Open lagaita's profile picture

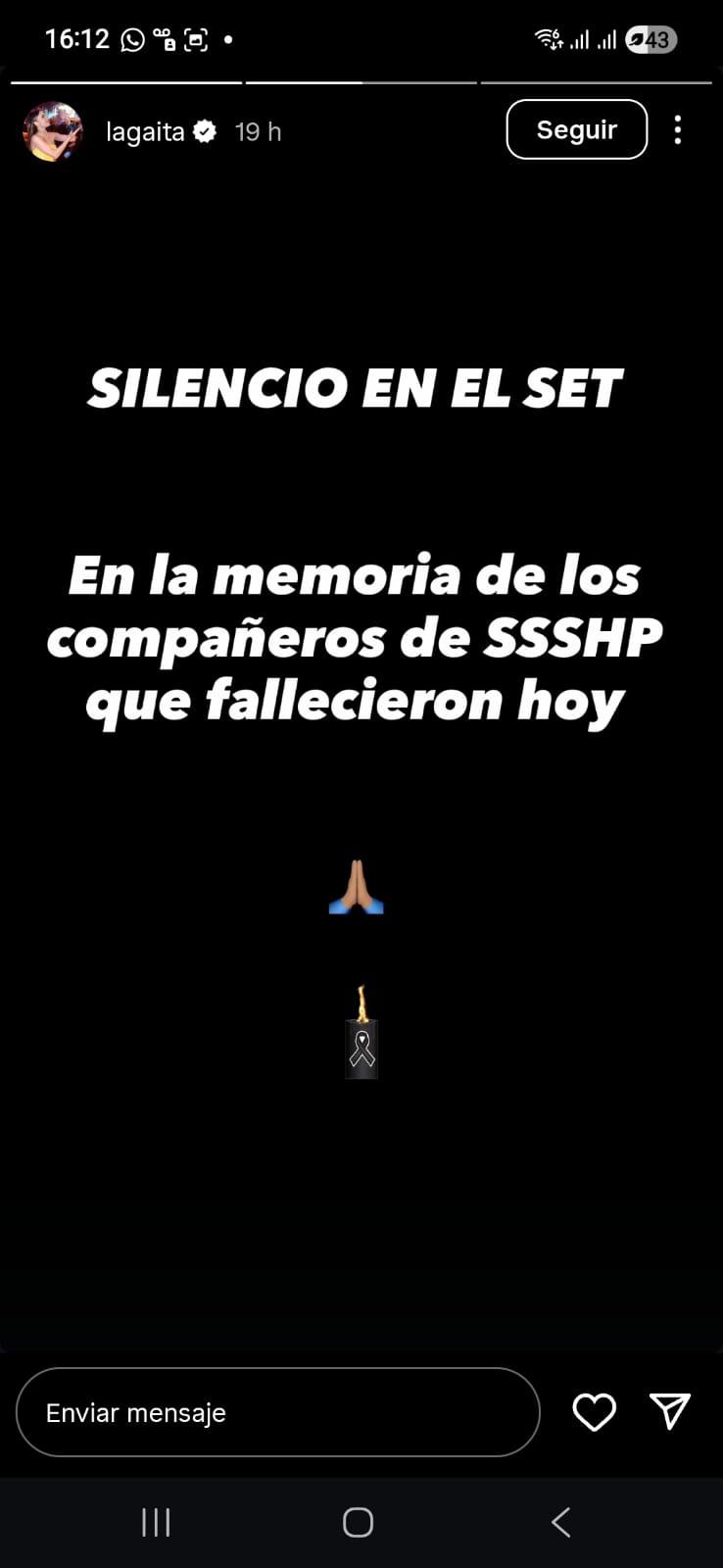point(53,130)
